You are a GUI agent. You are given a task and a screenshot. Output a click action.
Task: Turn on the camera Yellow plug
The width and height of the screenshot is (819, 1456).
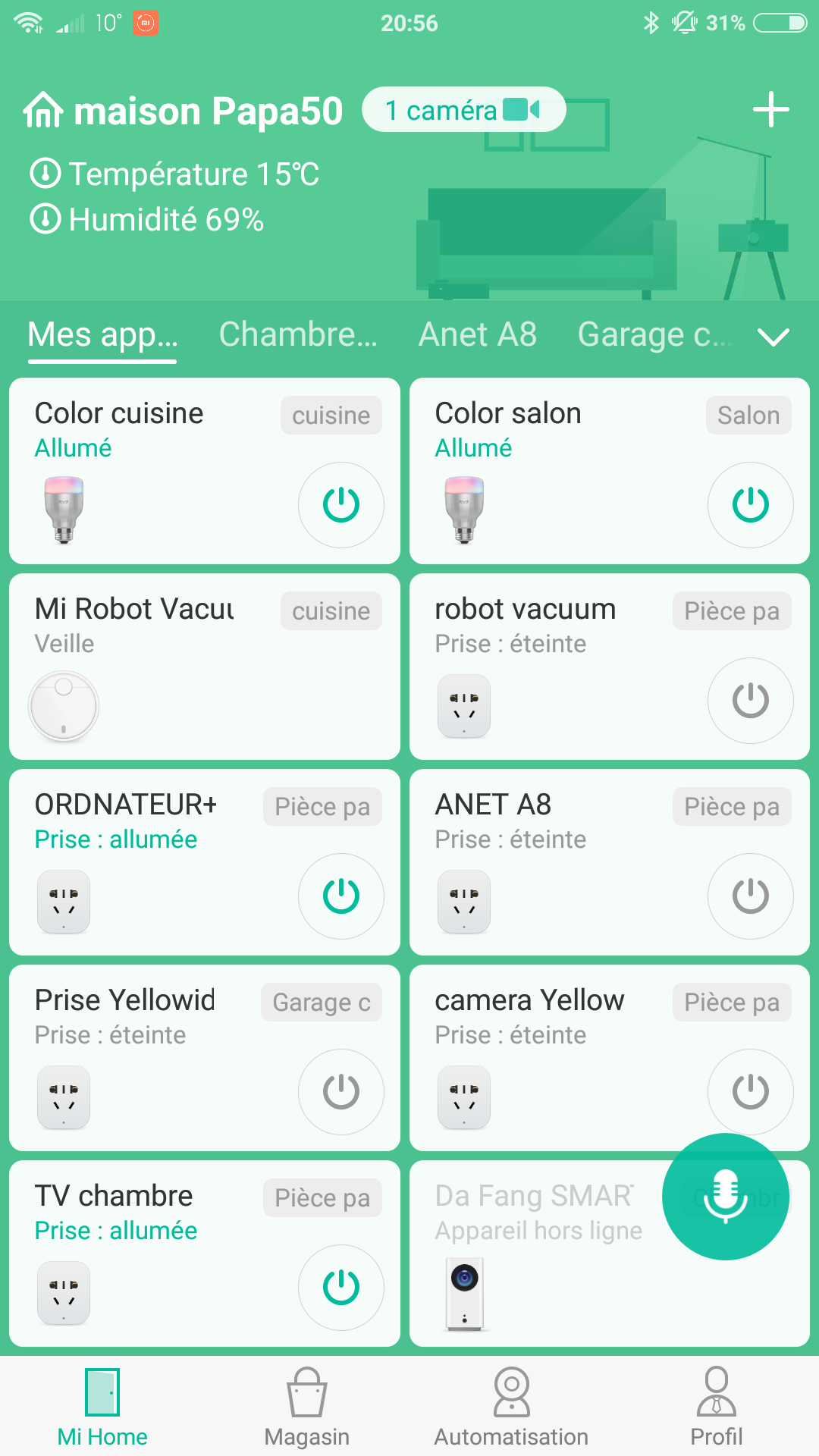coord(750,1090)
